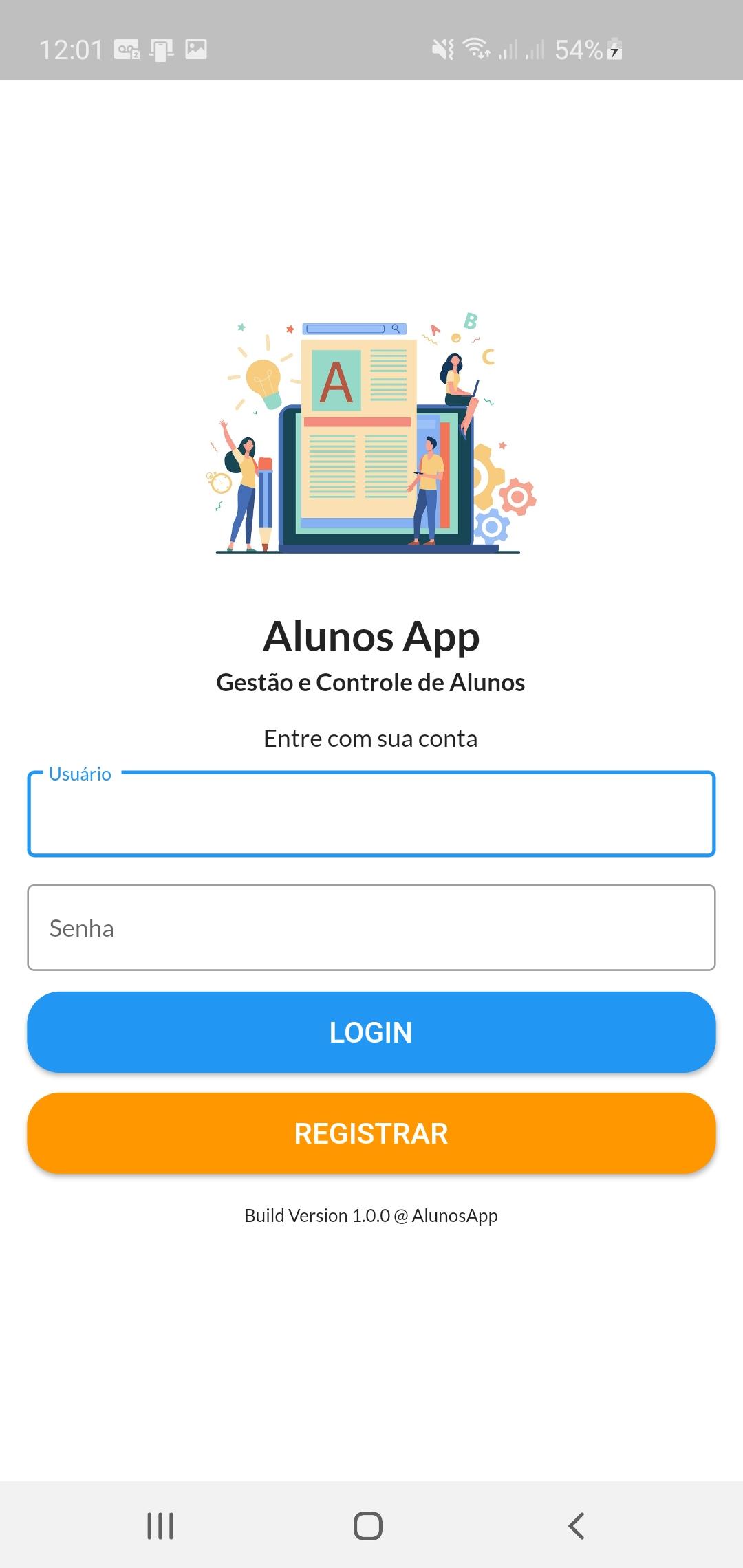Open registration via the REGISTRAR button
Viewport: 743px width, 1568px height.
pyautogui.click(x=371, y=1133)
